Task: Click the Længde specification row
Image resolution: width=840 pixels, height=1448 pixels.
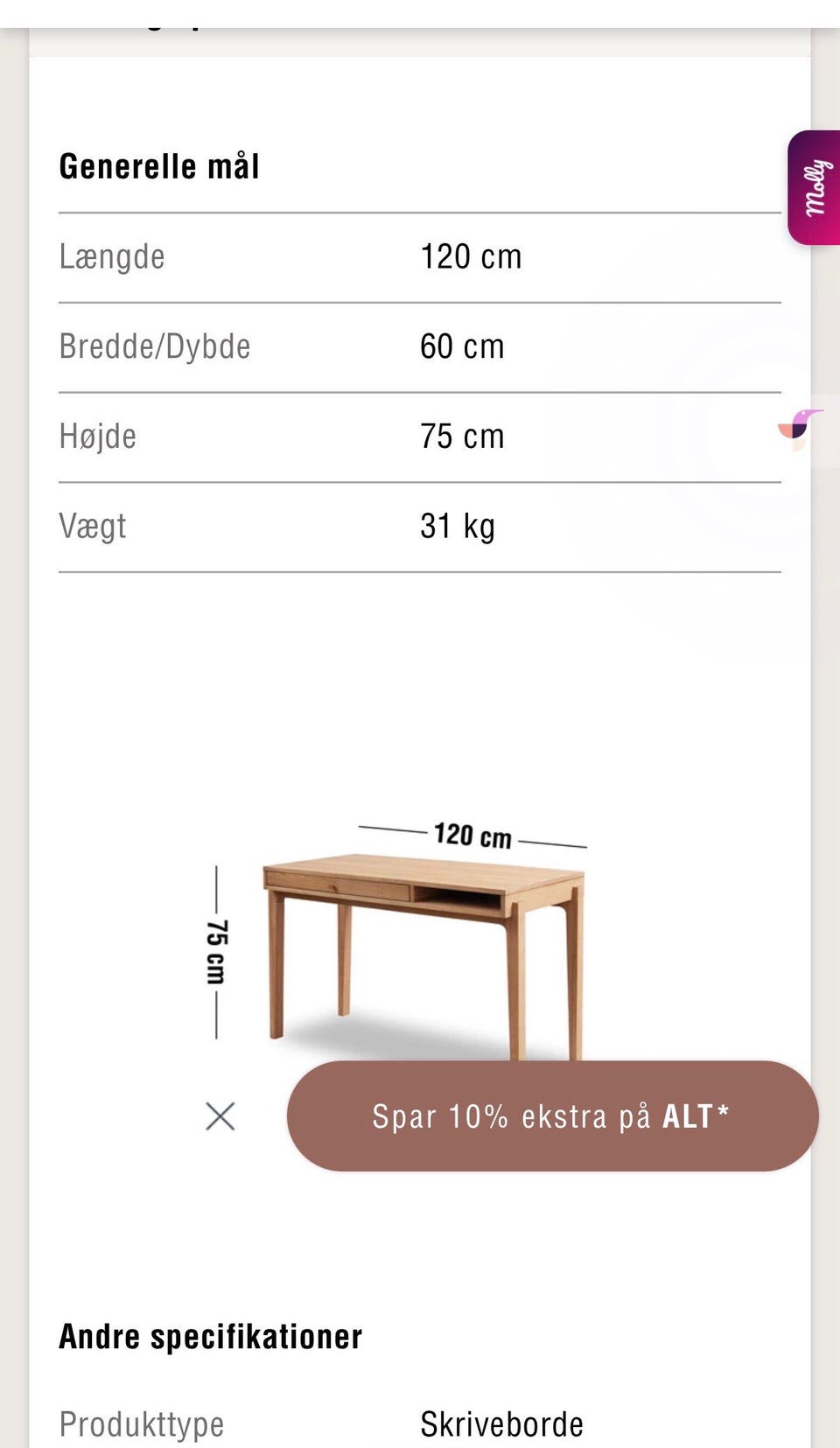Action: pos(112,255)
